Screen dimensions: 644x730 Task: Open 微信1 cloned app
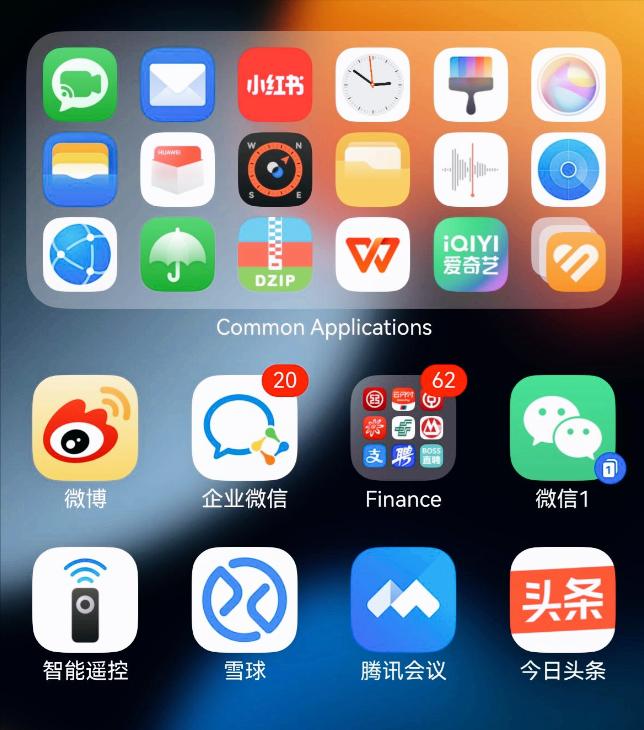click(x=563, y=428)
